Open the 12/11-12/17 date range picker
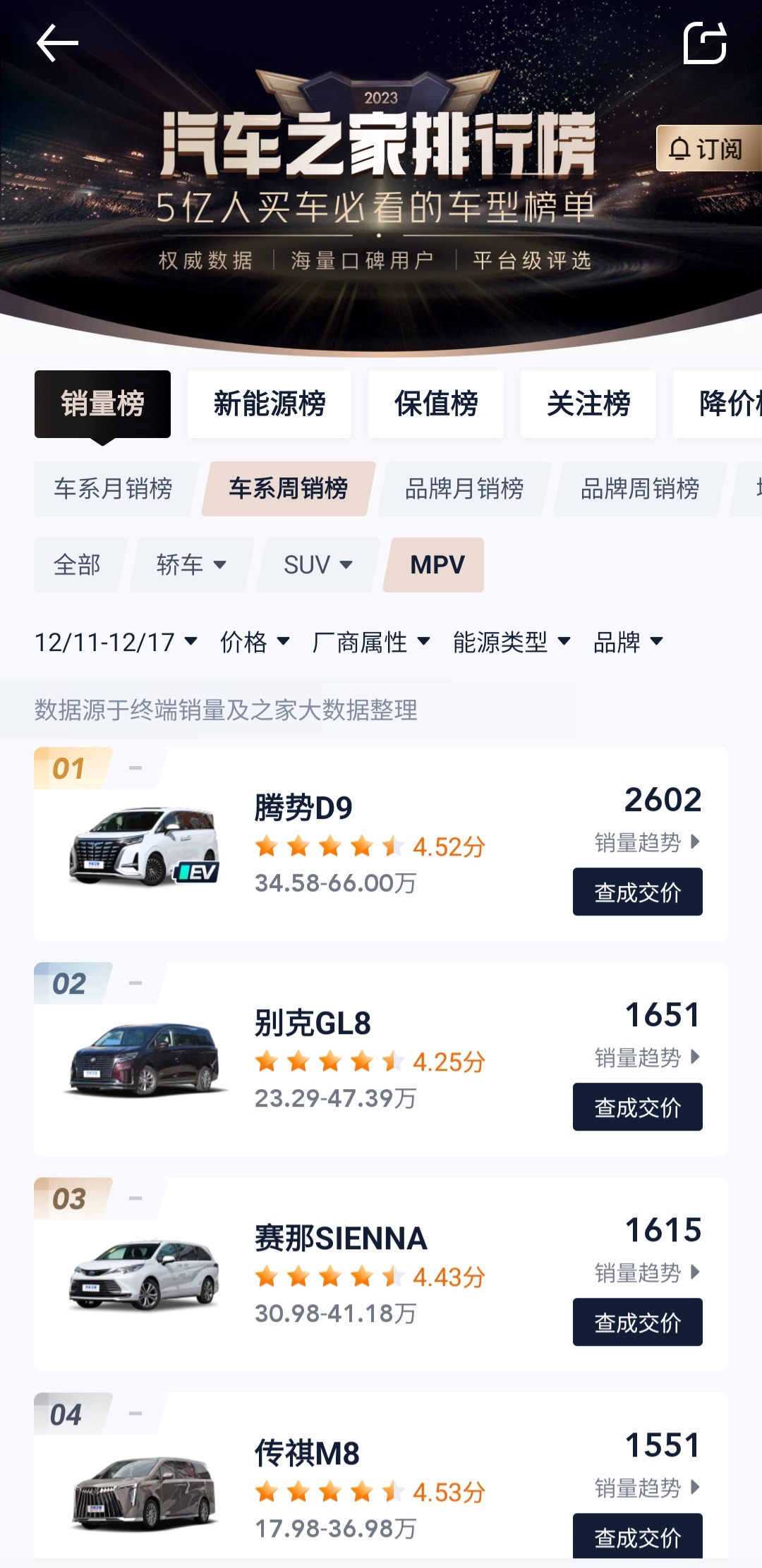762x1568 pixels. tap(116, 642)
